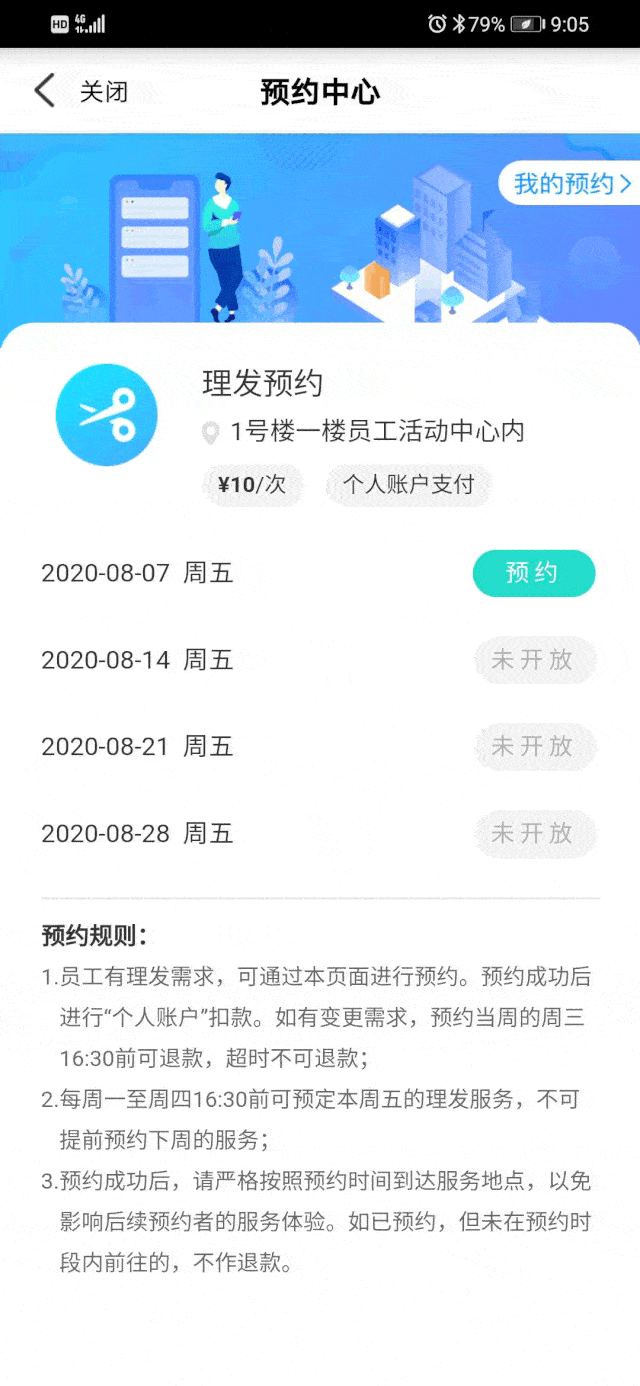The height and width of the screenshot is (1386, 640).
Task: Go back using the arrow icon
Action: tap(45, 91)
